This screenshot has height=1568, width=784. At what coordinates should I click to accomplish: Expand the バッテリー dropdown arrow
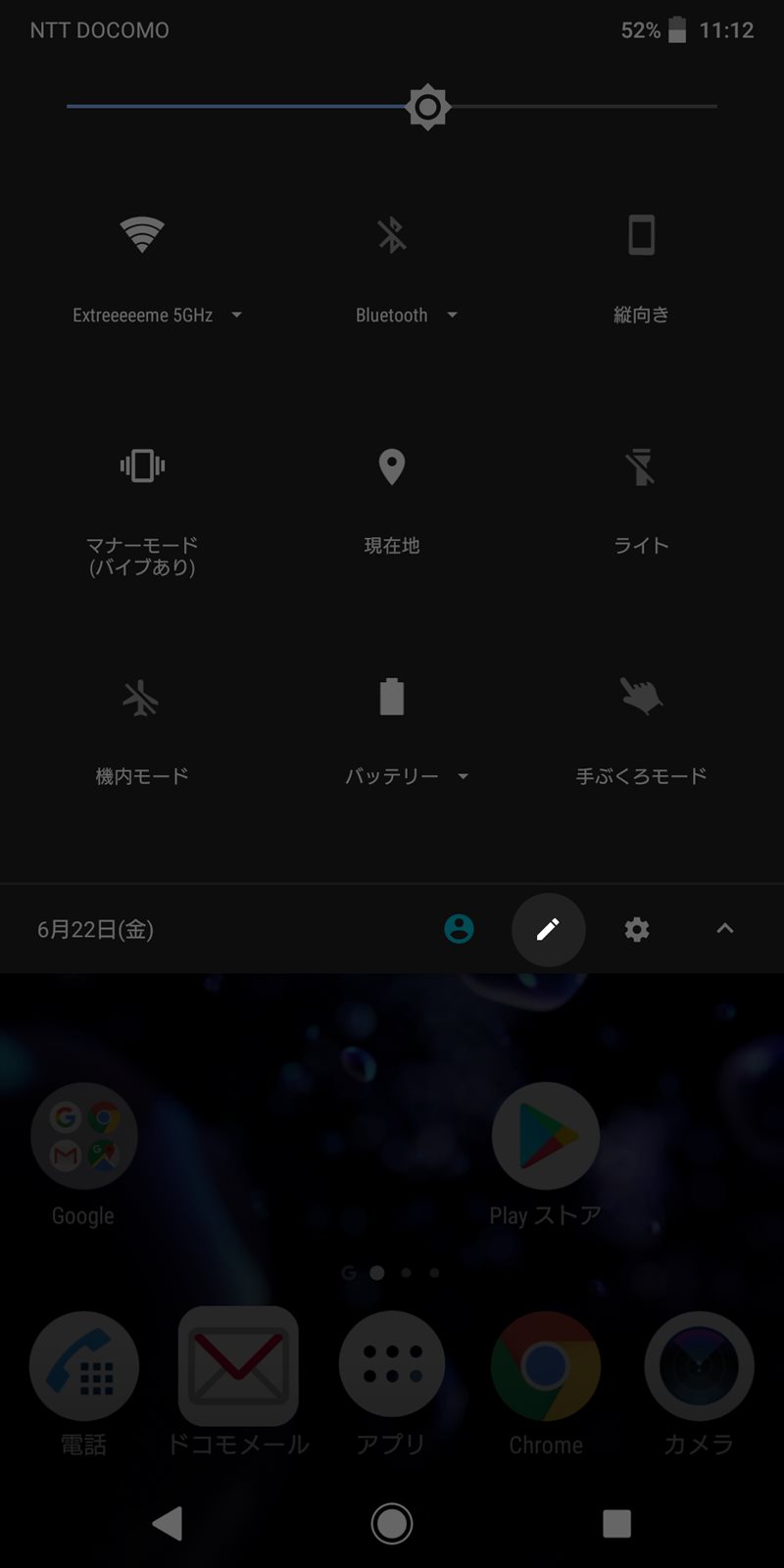(x=463, y=776)
